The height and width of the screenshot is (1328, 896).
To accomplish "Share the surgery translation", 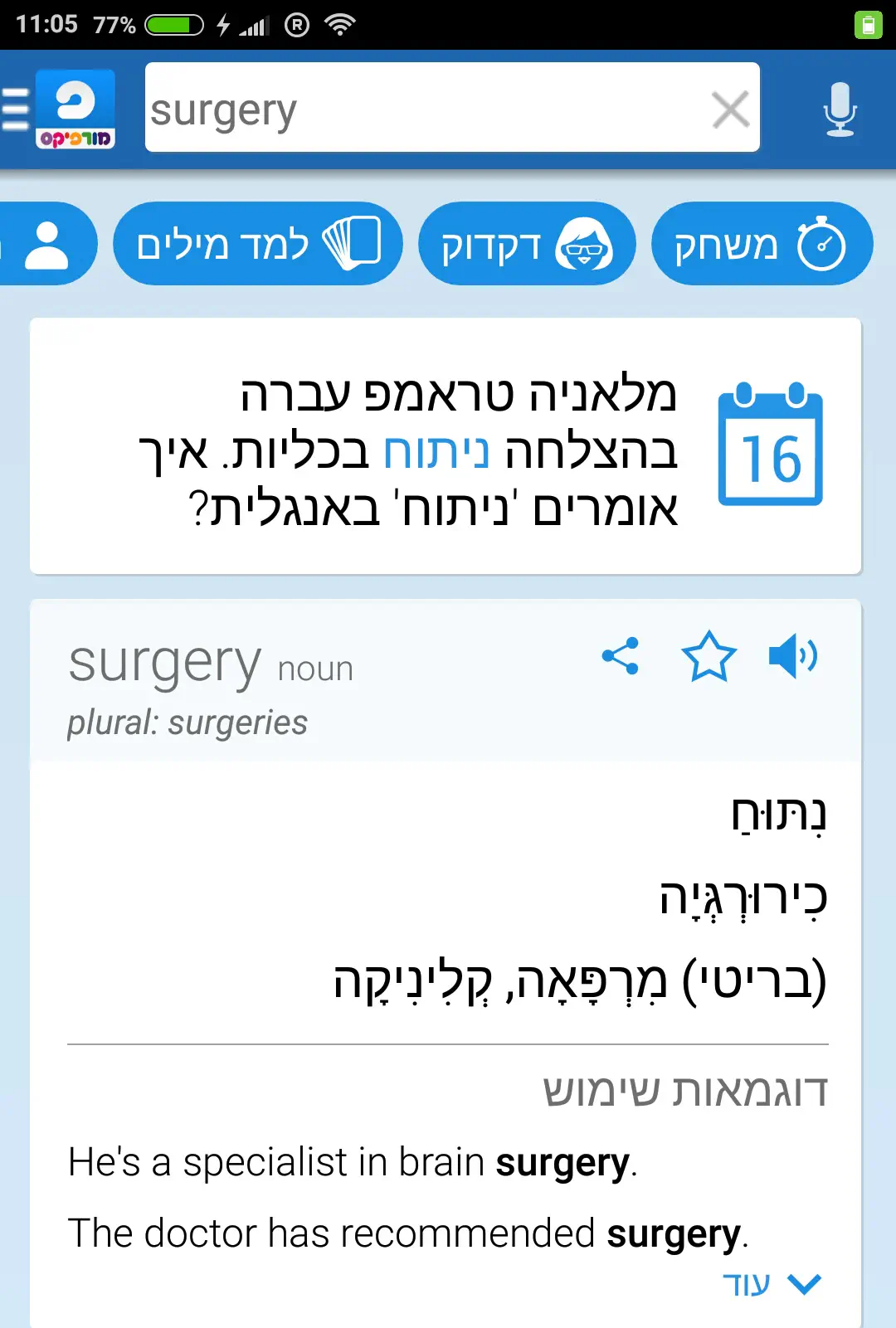I will click(x=621, y=656).
